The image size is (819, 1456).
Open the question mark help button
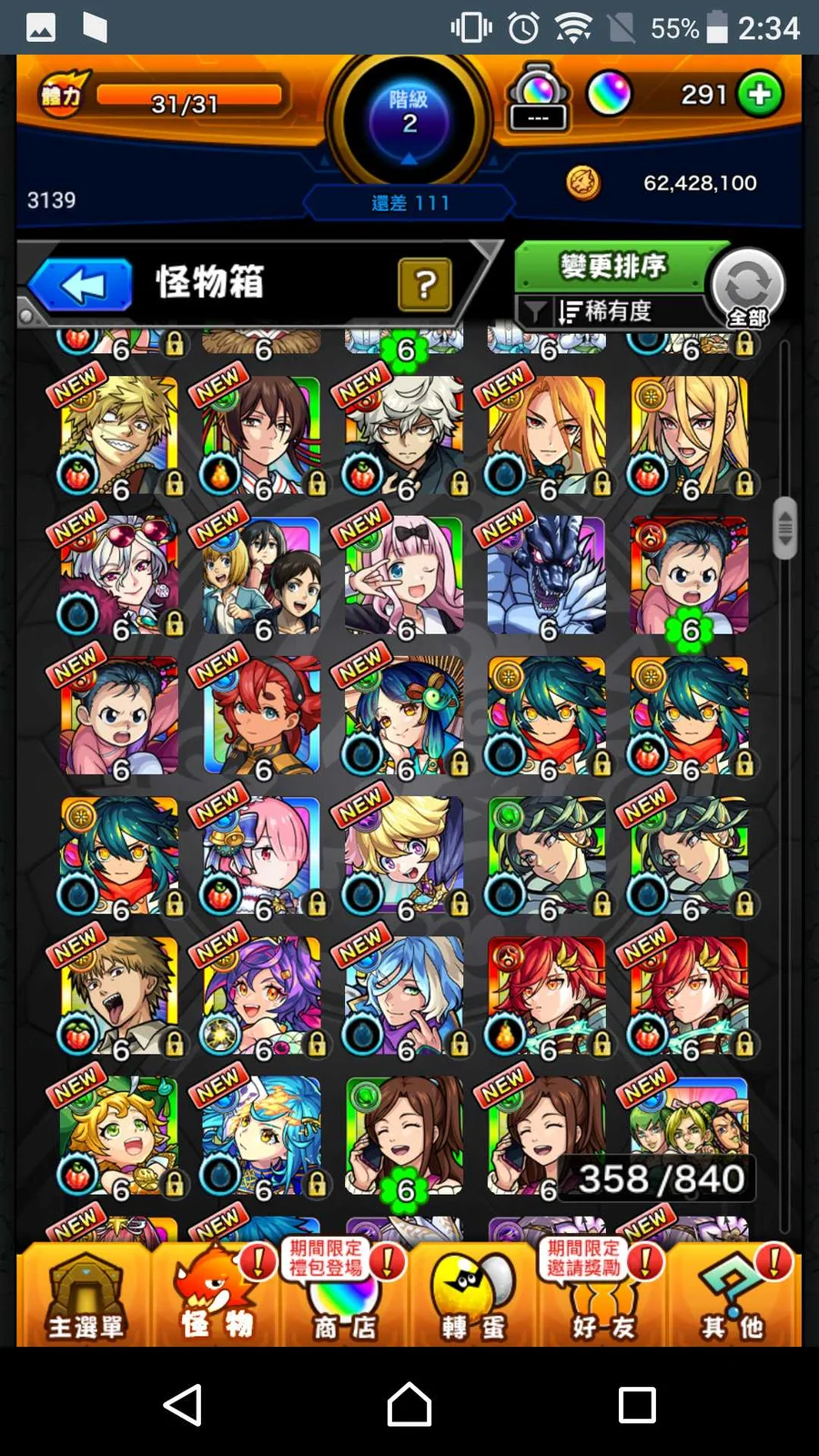424,285
